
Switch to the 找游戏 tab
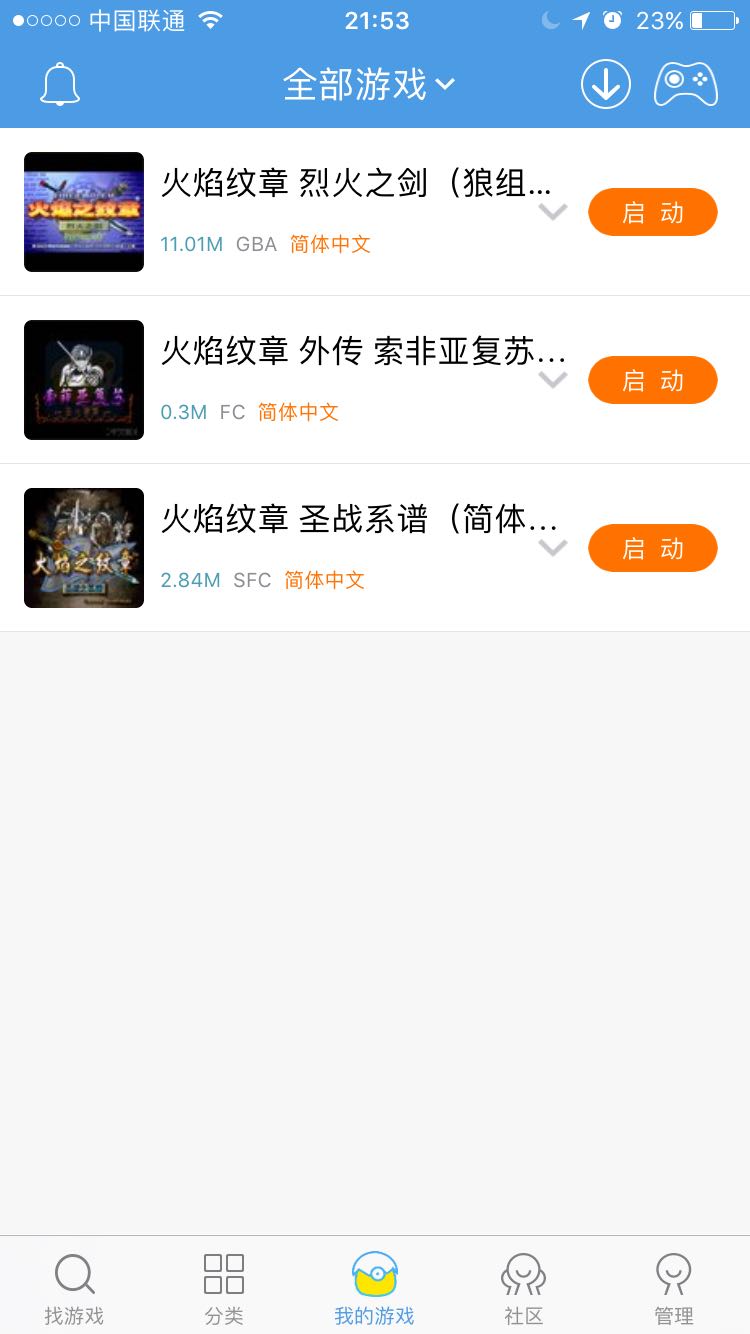[74, 1288]
